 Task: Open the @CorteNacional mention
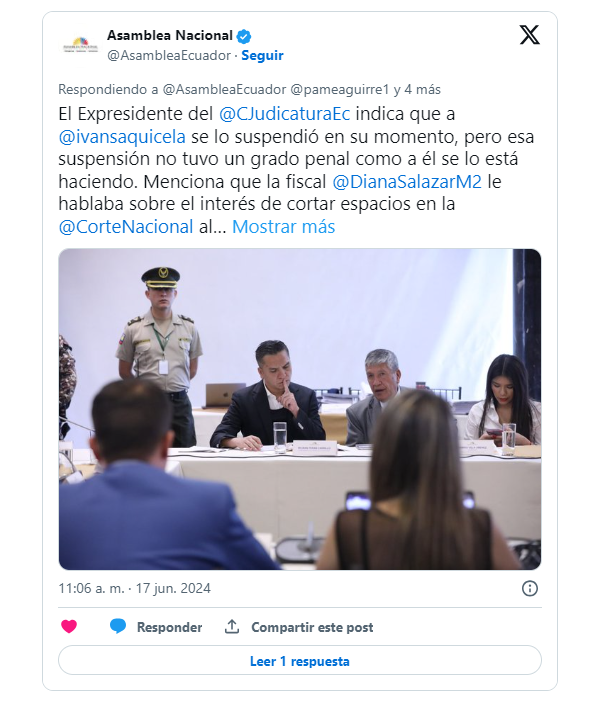(x=125, y=226)
